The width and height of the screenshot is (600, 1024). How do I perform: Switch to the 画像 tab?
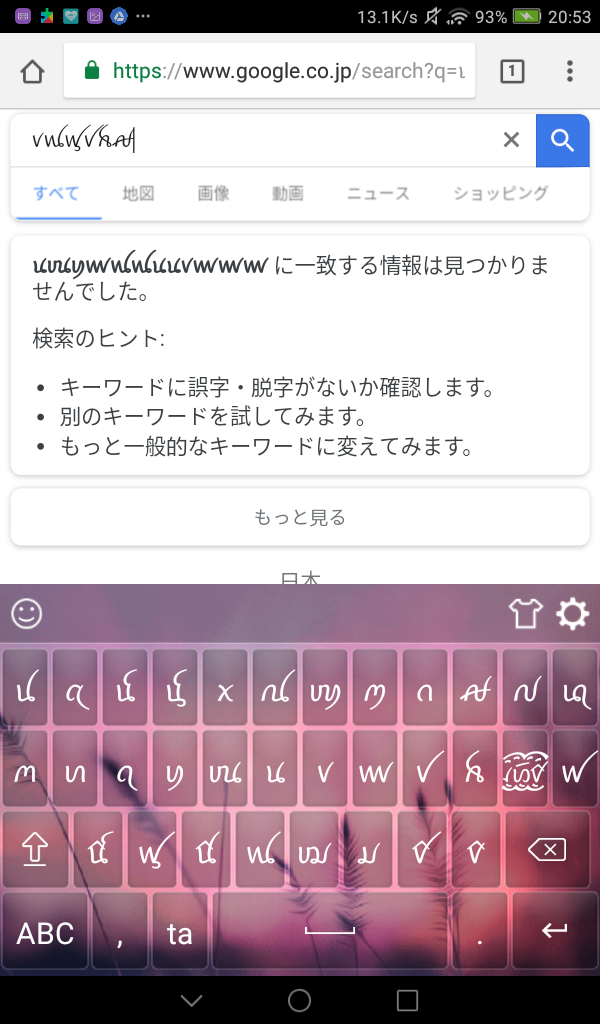tap(213, 193)
